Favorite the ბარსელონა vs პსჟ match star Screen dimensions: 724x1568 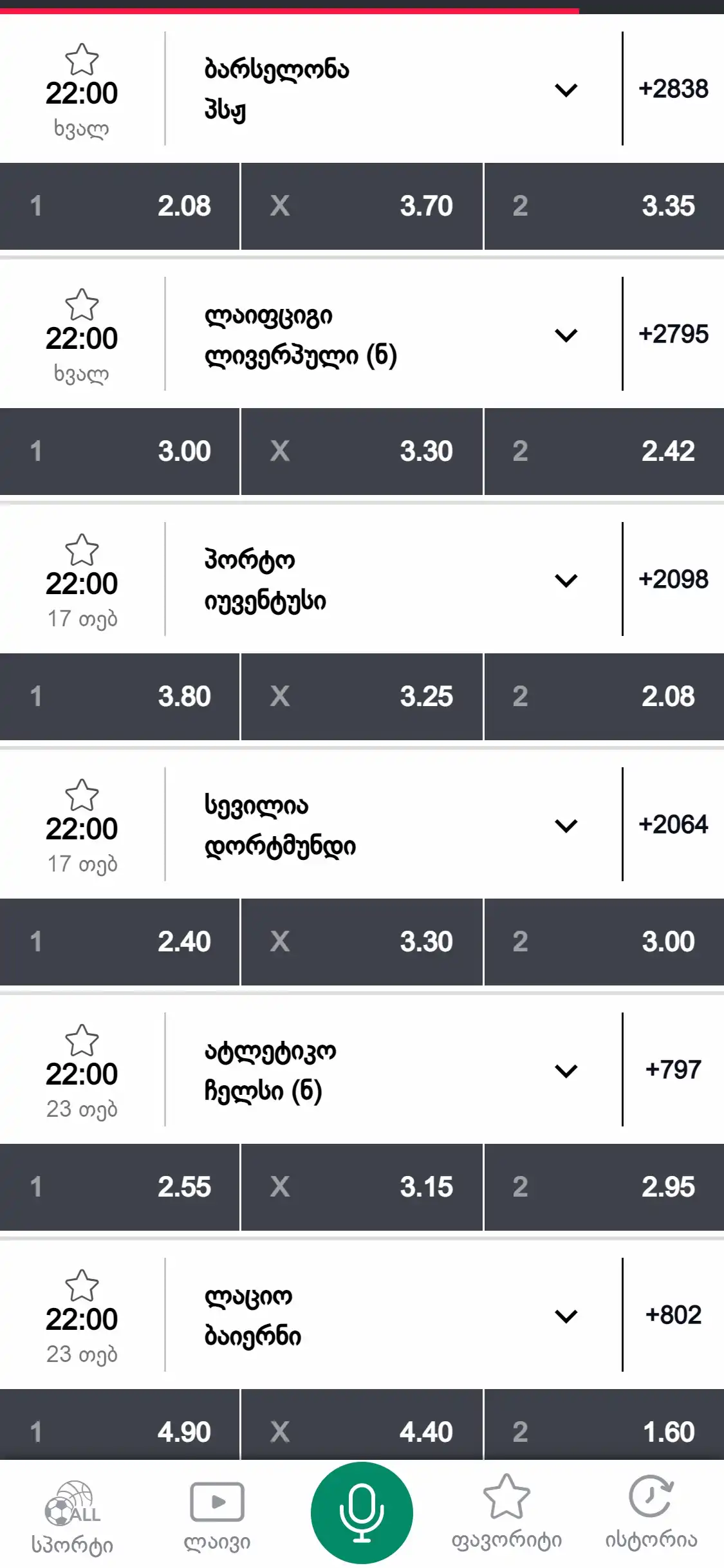tap(82, 60)
